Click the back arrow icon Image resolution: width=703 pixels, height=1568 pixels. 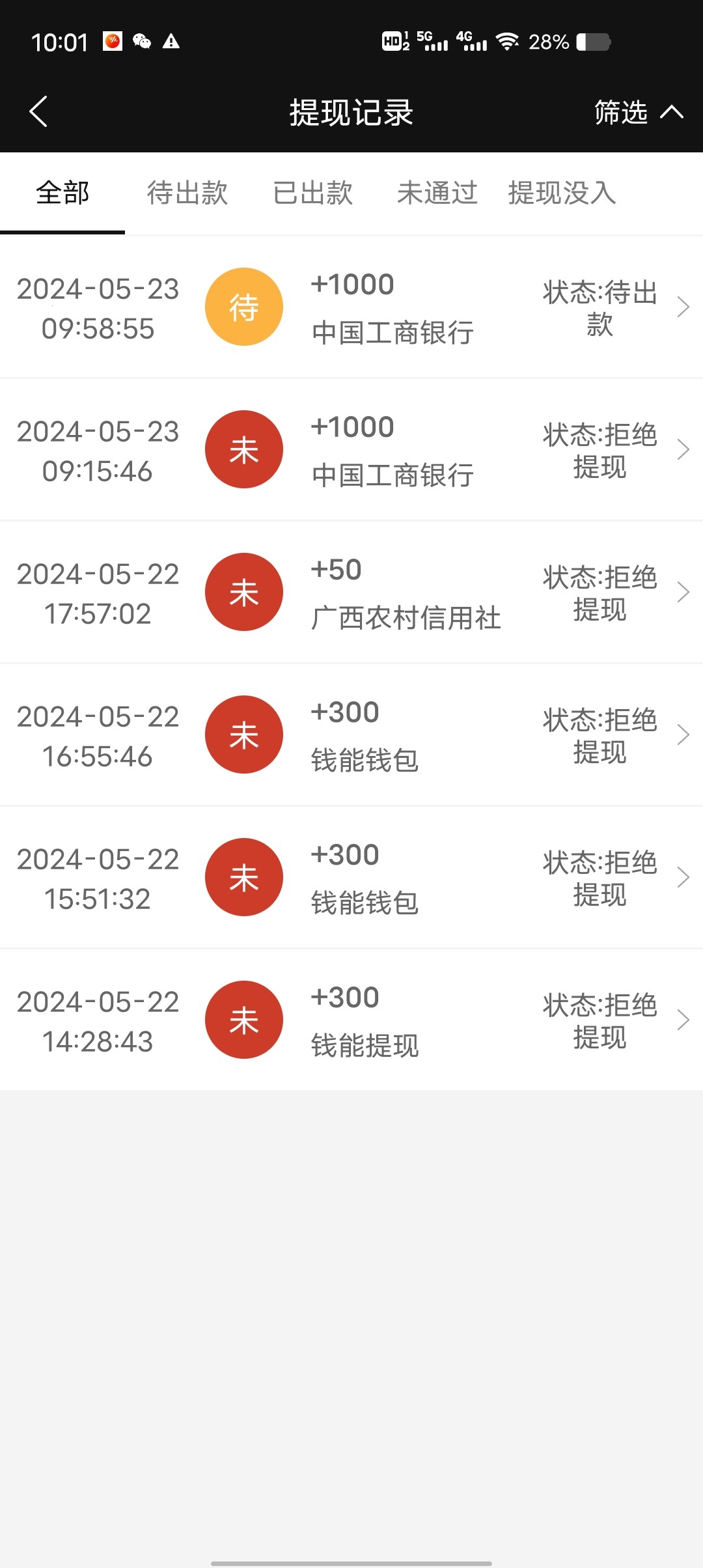37,111
